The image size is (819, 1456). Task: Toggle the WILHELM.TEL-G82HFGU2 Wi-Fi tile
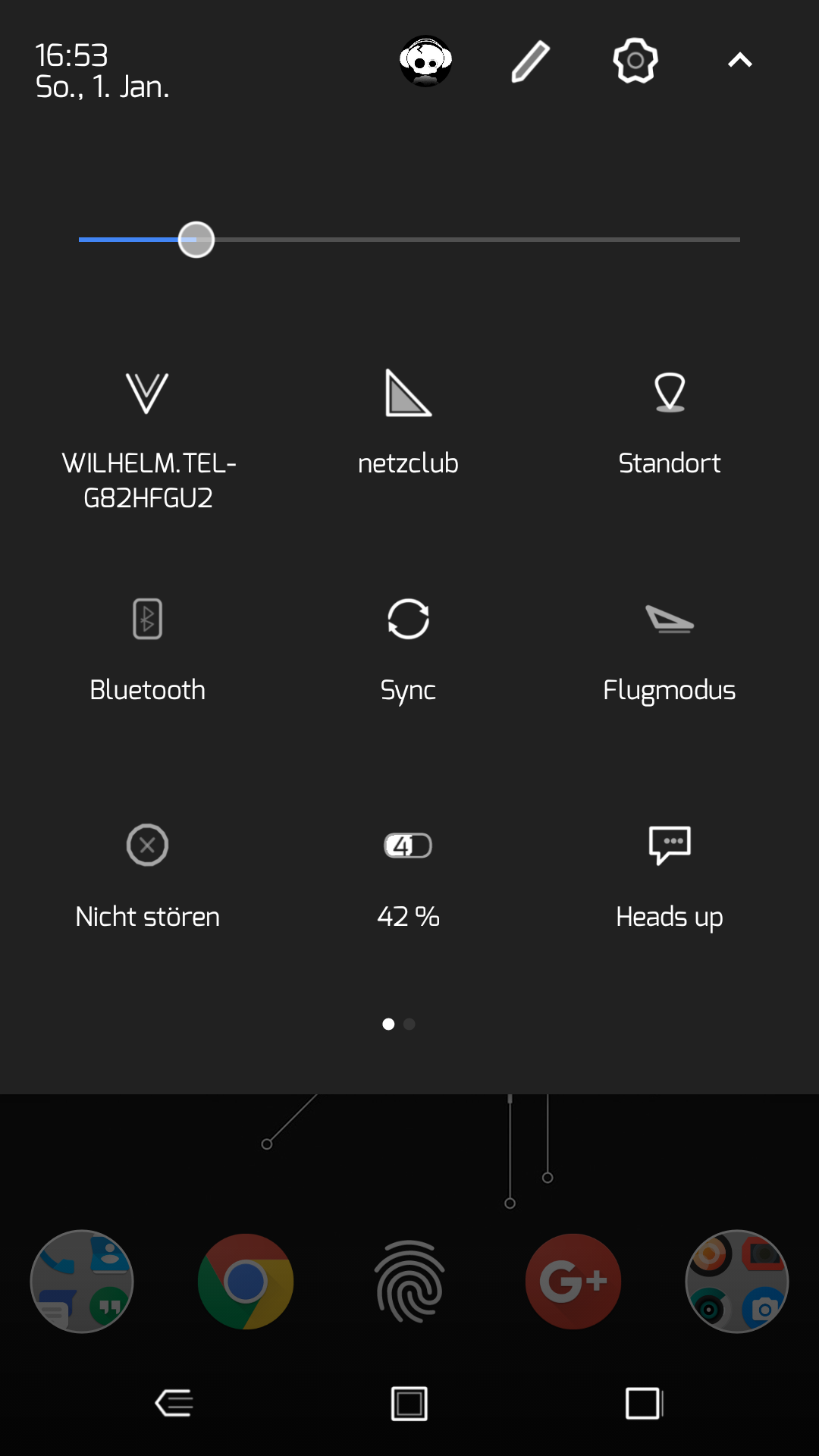click(x=147, y=394)
